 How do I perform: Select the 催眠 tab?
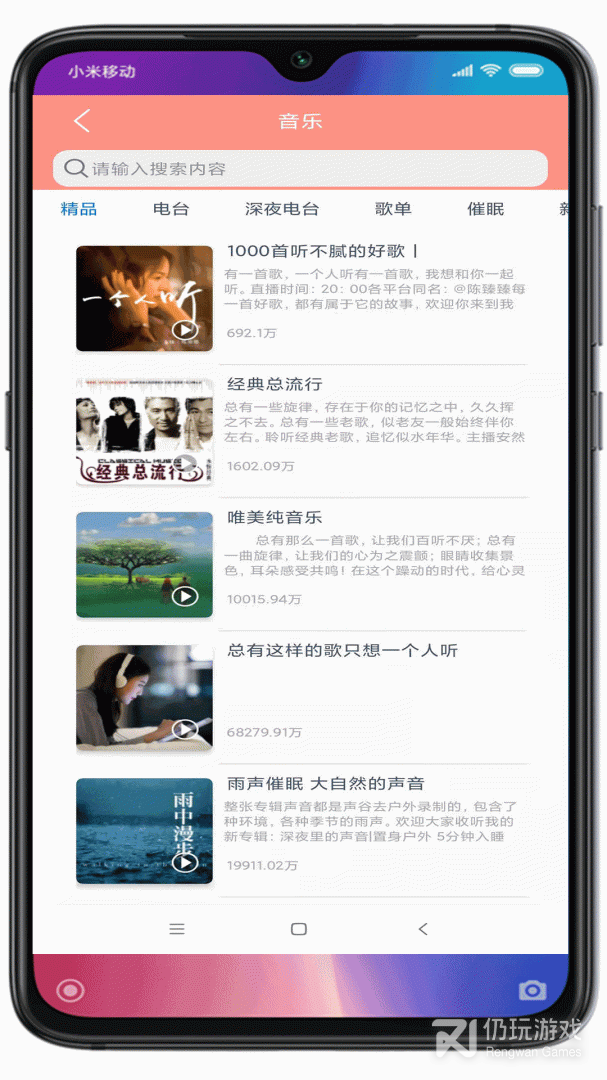pos(486,209)
